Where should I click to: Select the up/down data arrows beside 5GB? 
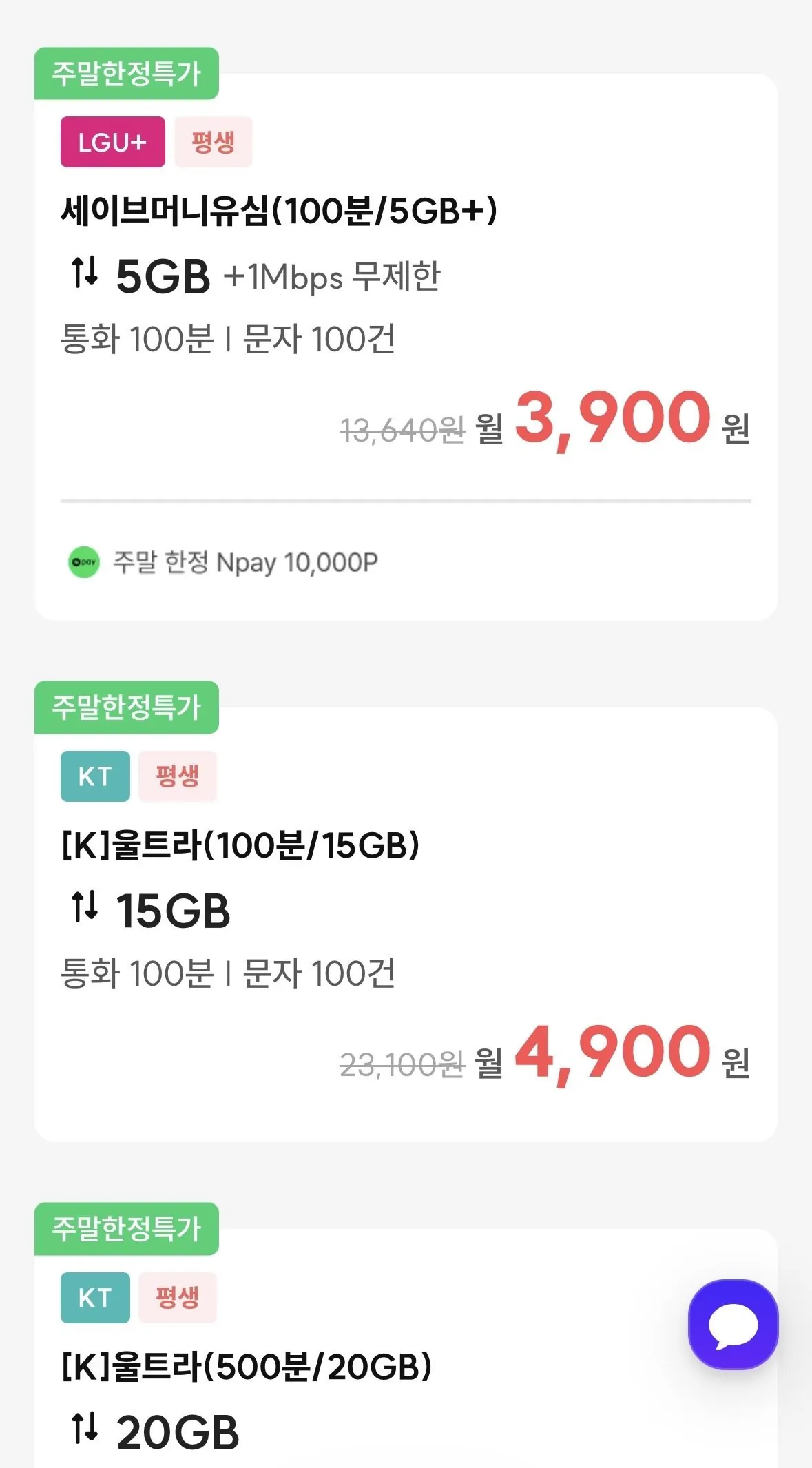[84, 274]
